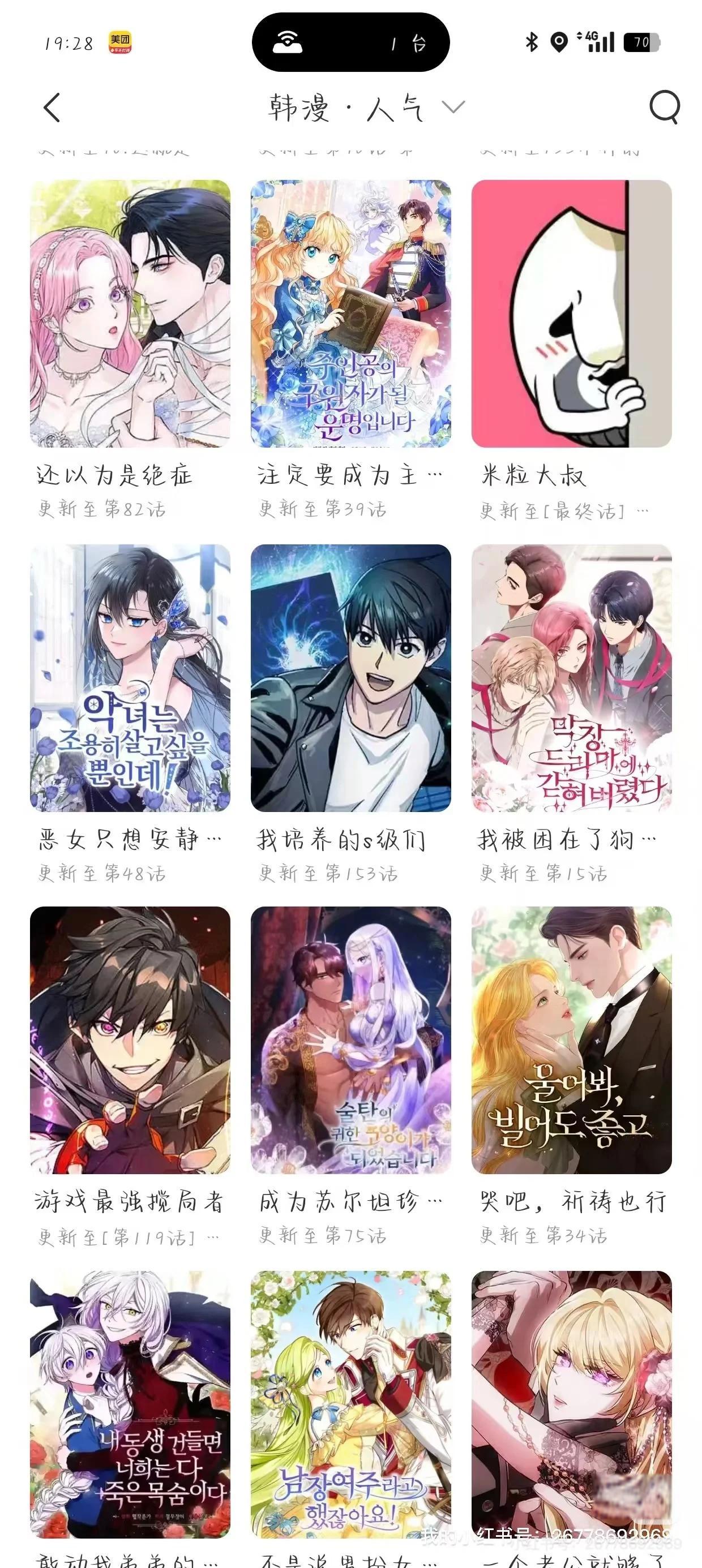Open the comic 我被困在了狗…
Image resolution: width=702 pixels, height=1568 pixels.
click(571, 677)
